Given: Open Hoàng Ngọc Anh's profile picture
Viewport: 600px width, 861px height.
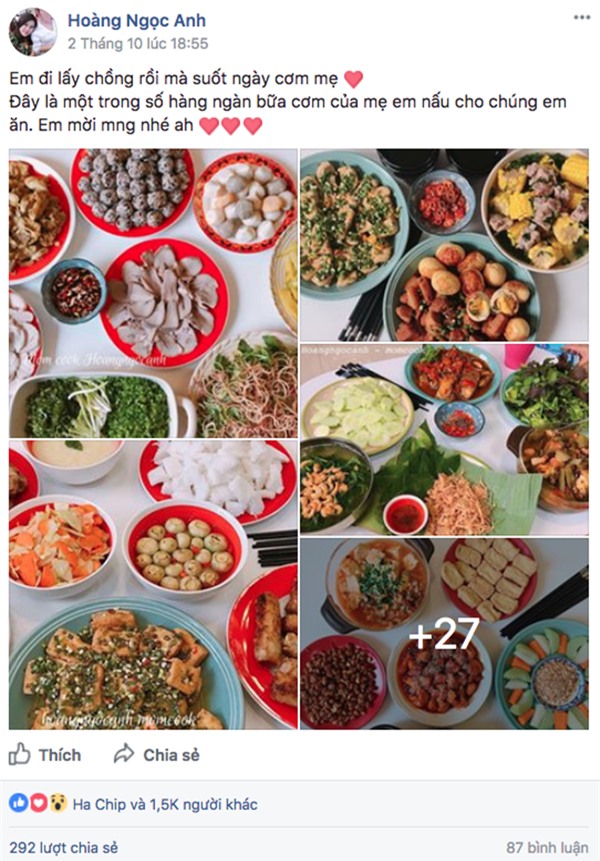Looking at the screenshot, I should pos(33,32).
